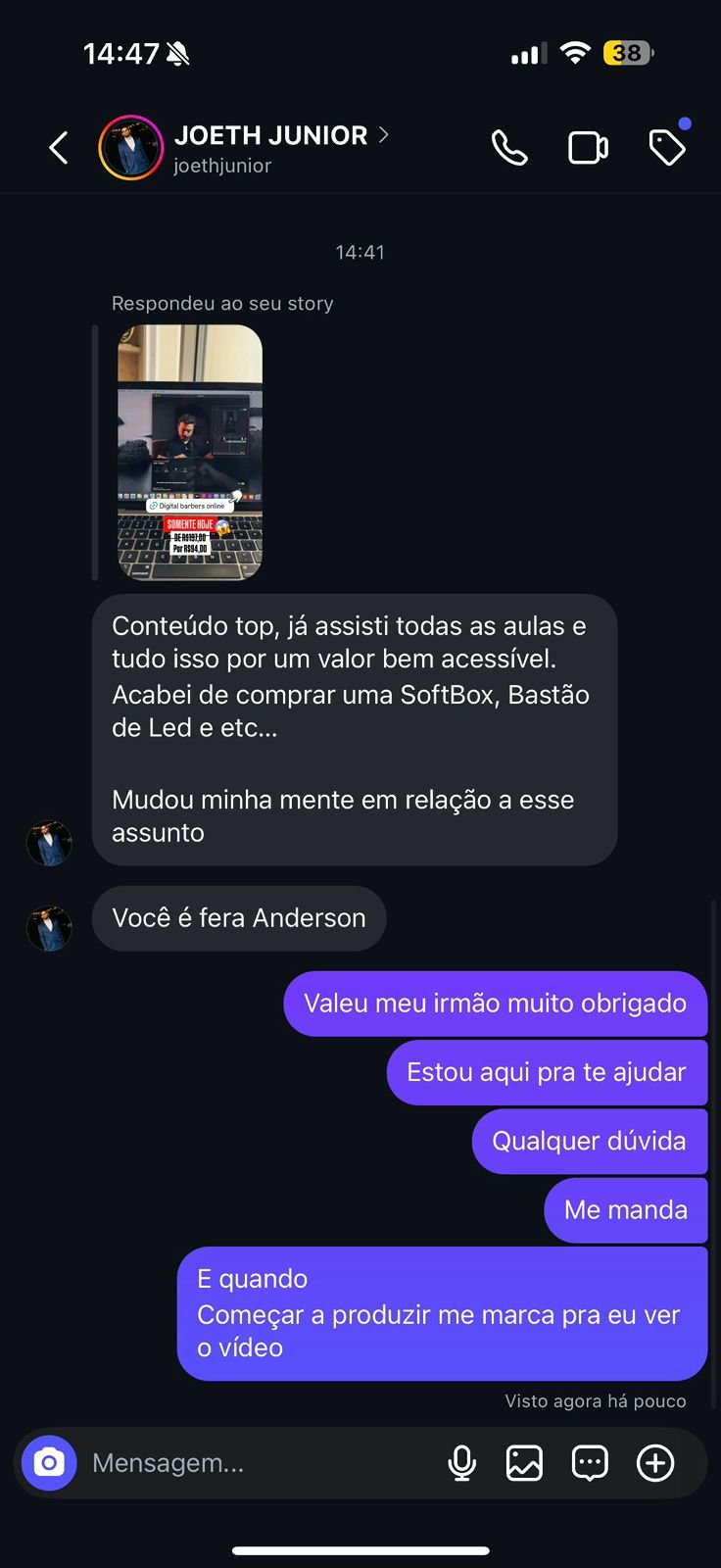
Task: Start a video call with Joeth
Action: pyautogui.click(x=588, y=148)
